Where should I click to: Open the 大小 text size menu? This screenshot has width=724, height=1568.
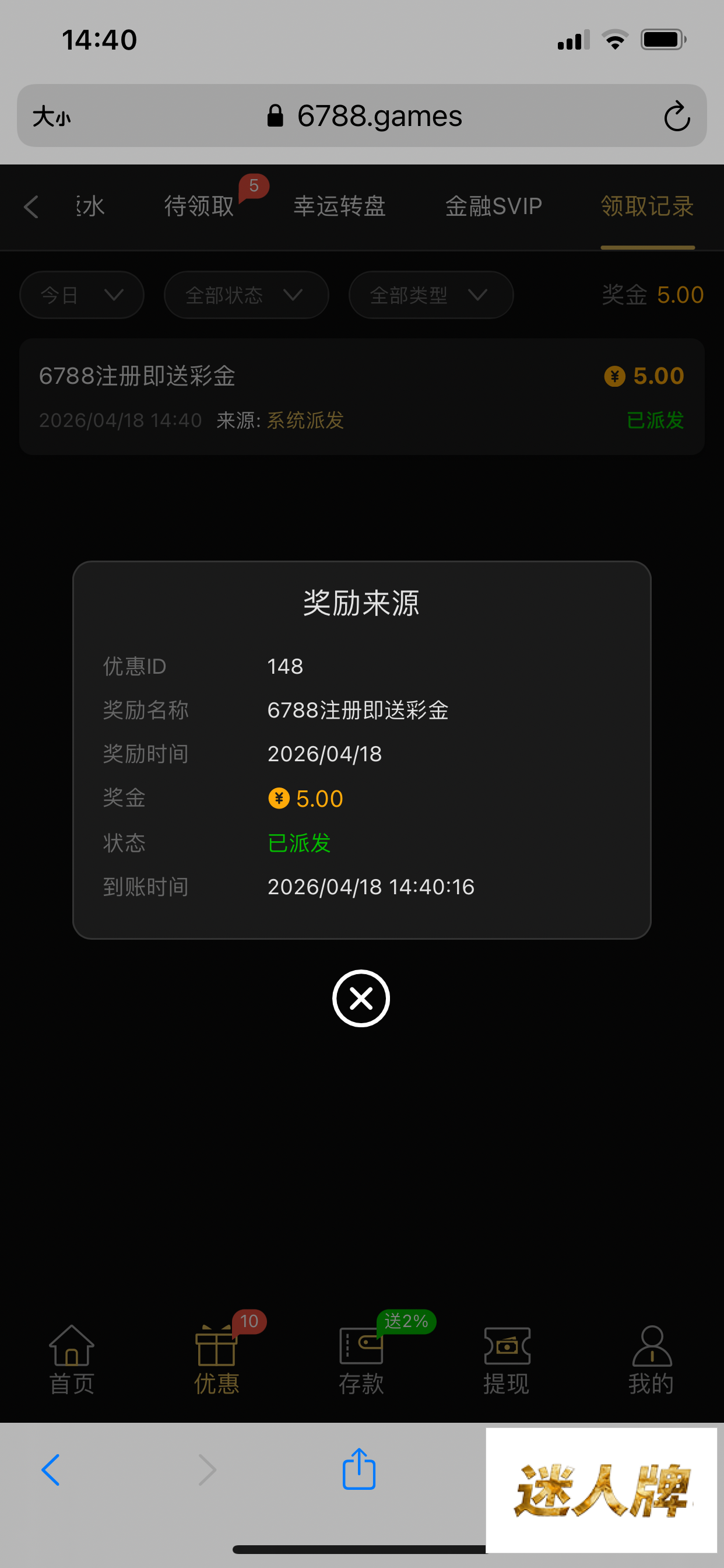point(51,116)
